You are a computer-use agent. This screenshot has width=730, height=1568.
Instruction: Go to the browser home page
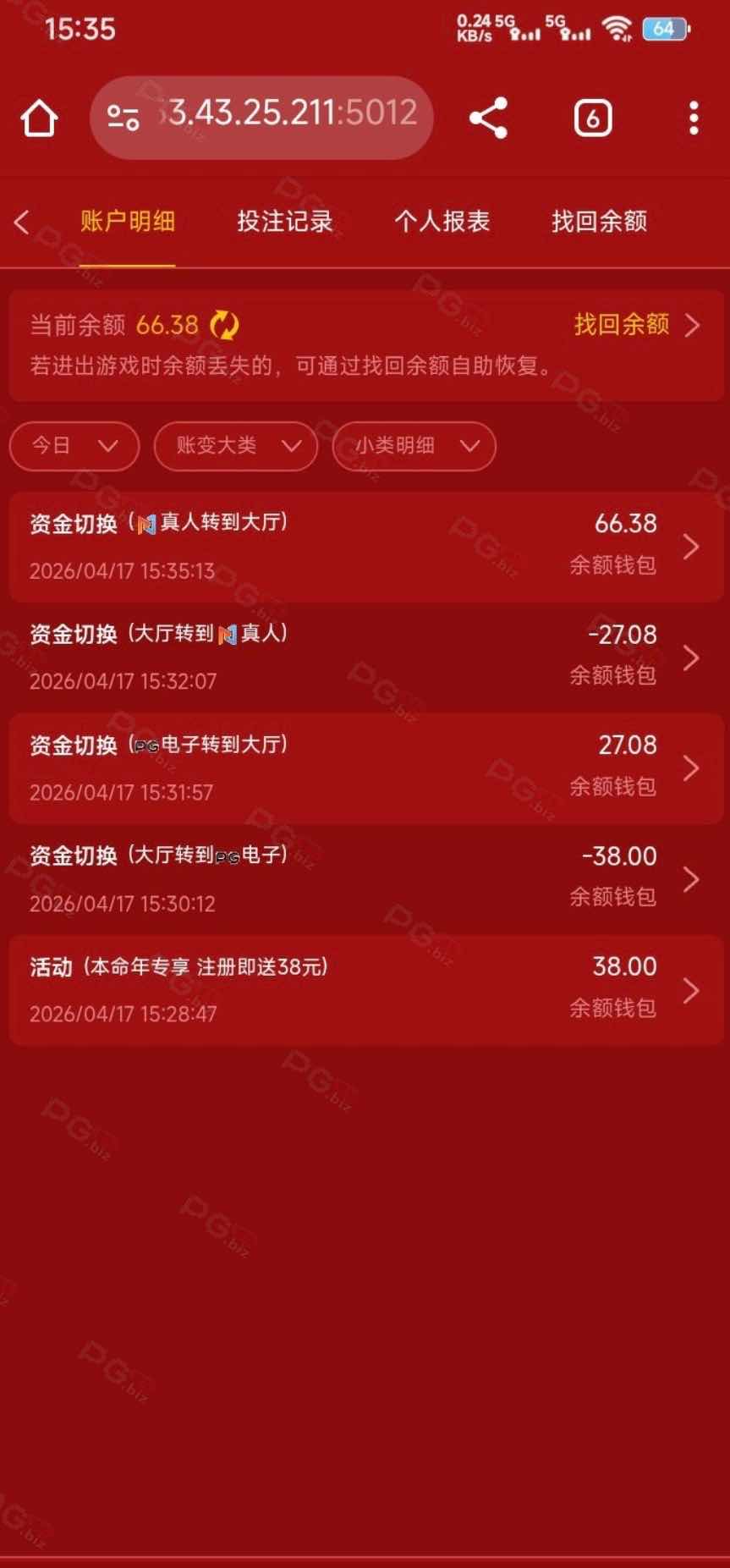39,118
